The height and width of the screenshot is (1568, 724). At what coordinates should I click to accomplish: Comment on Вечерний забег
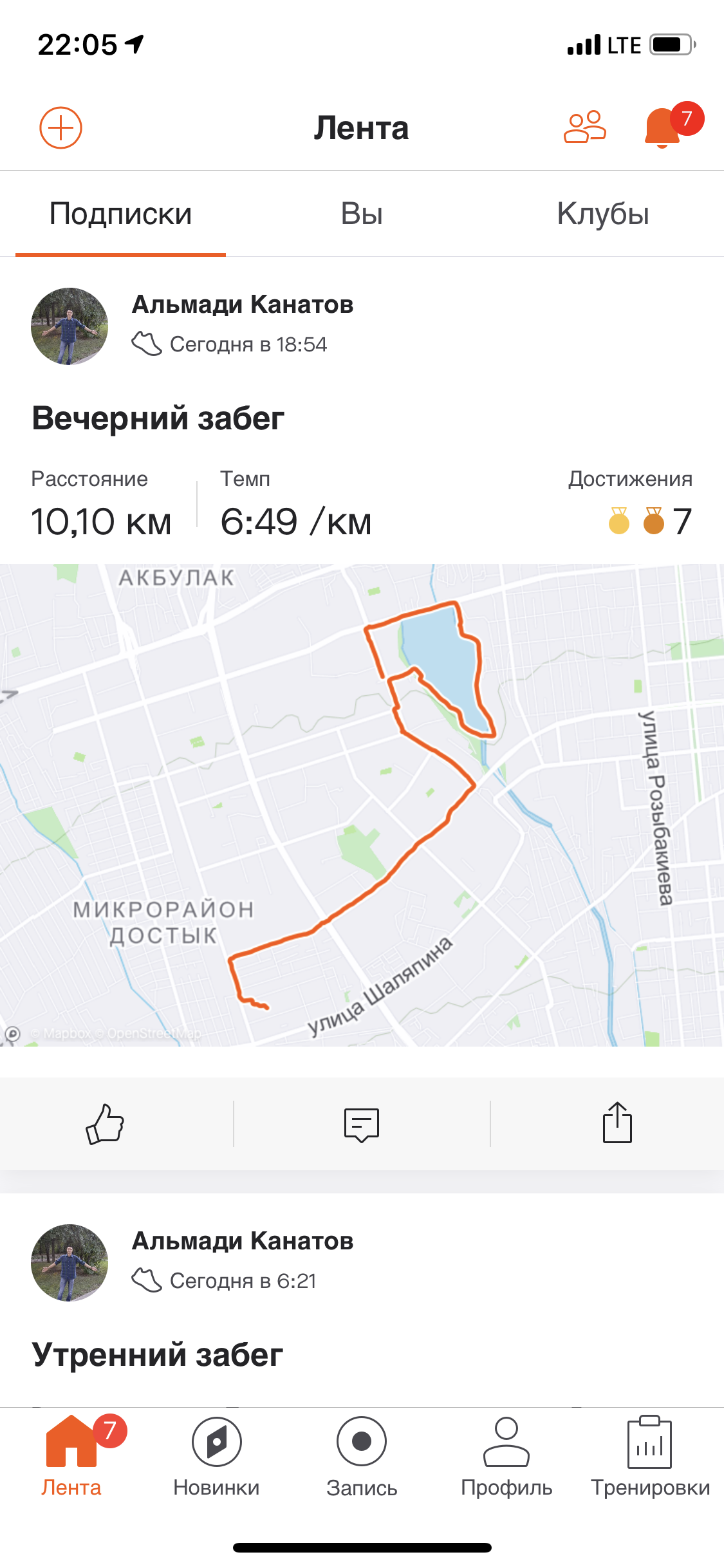(362, 1124)
